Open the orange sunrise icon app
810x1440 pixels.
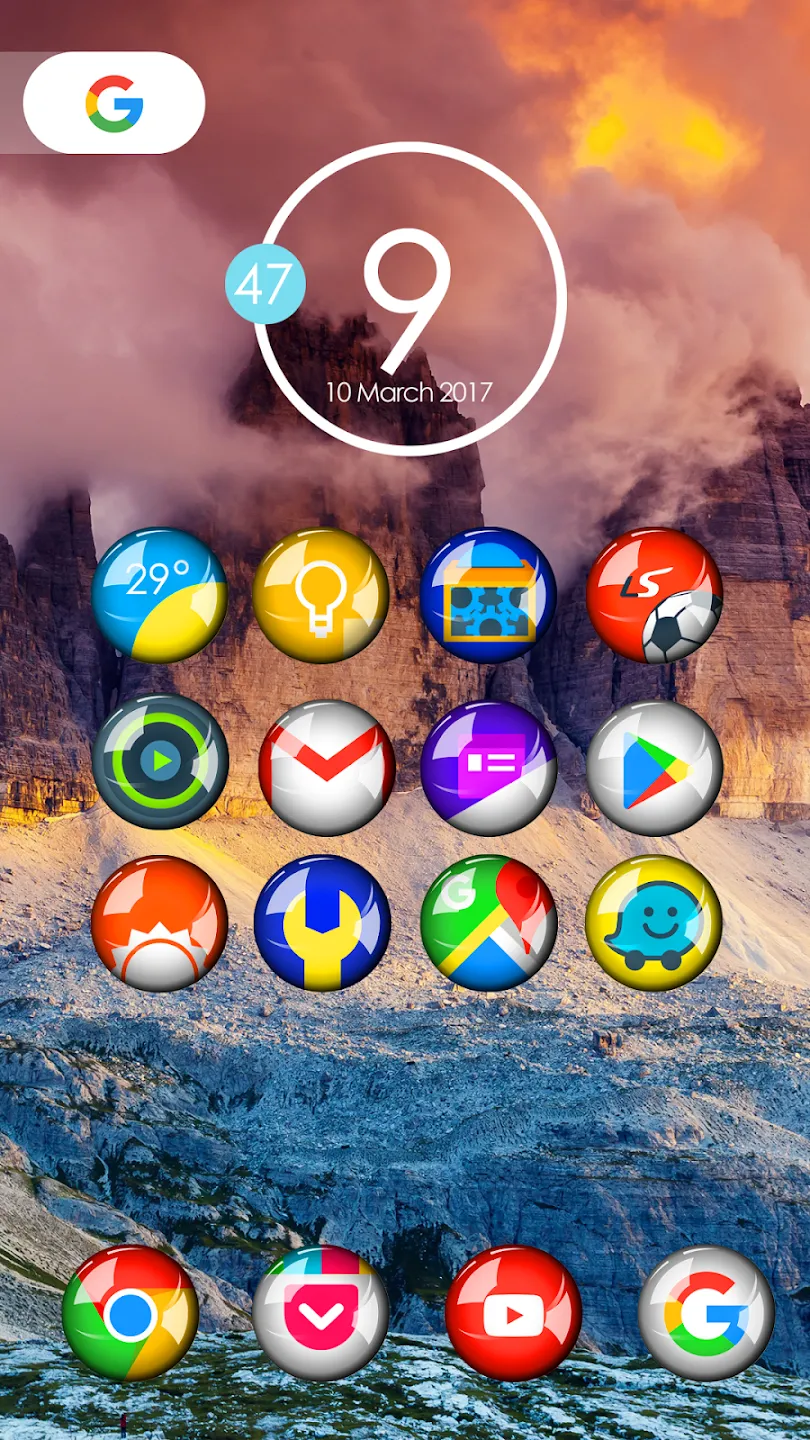160,924
